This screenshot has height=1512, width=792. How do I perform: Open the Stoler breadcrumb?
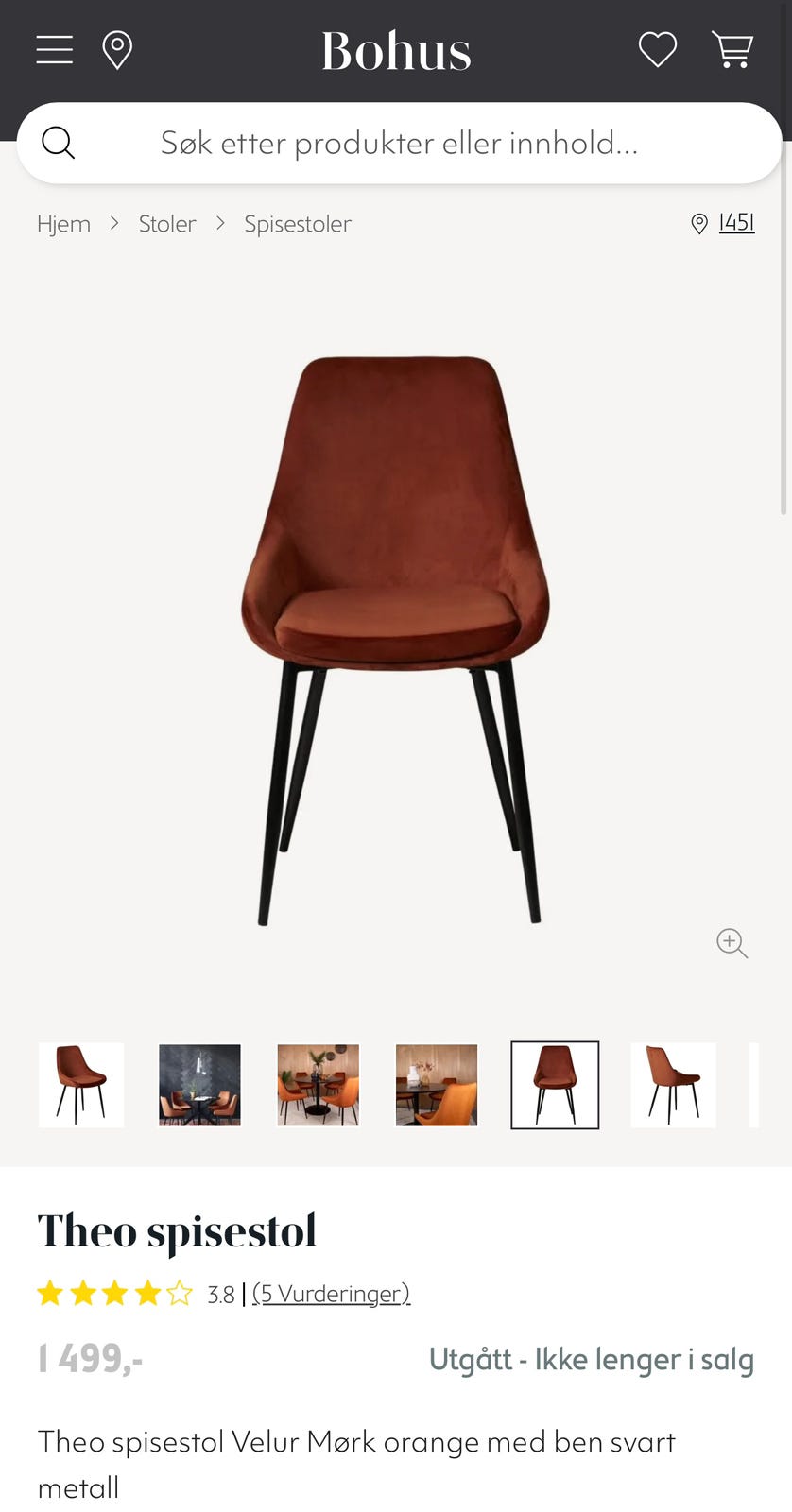[x=167, y=224]
